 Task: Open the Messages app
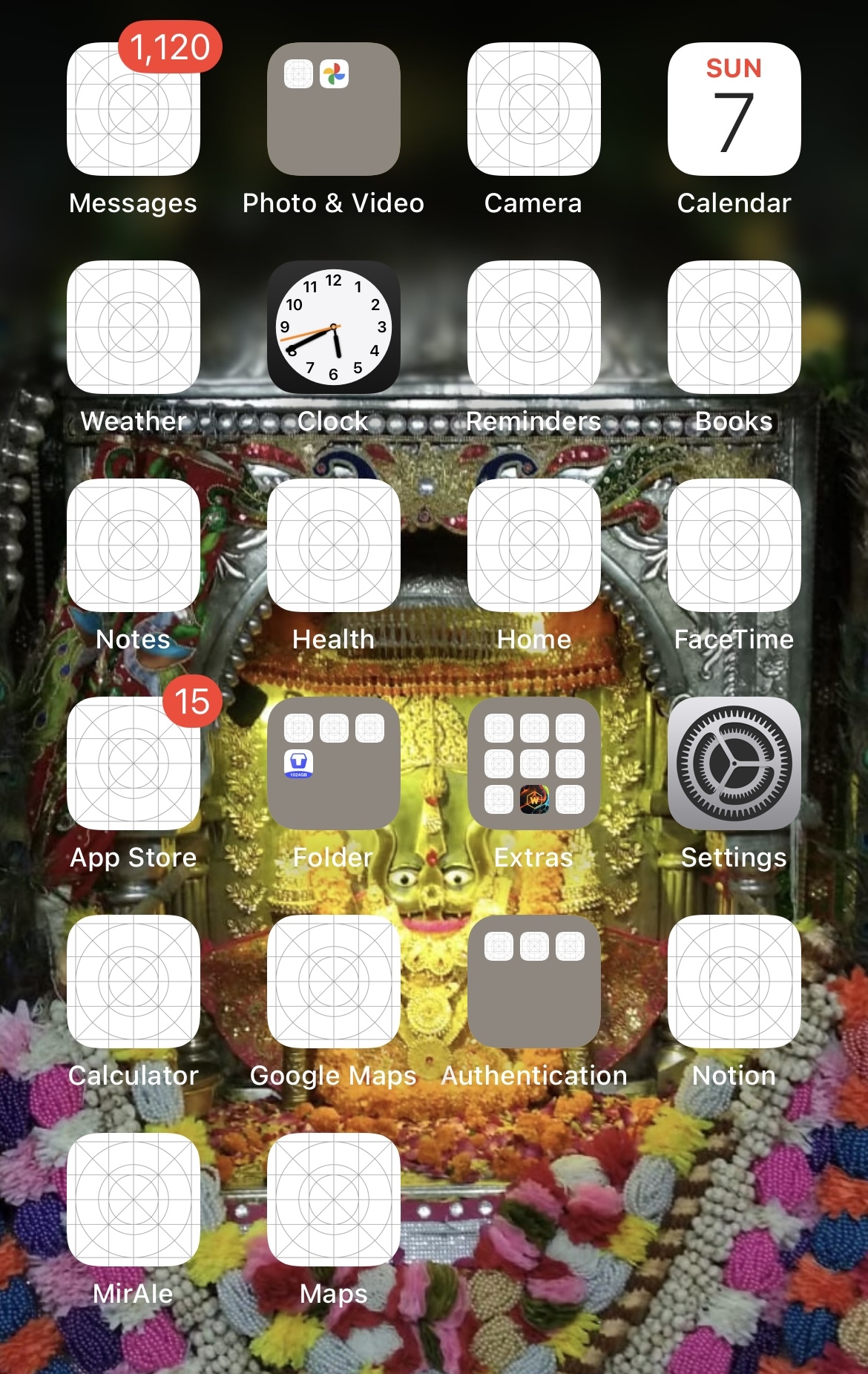click(x=134, y=109)
